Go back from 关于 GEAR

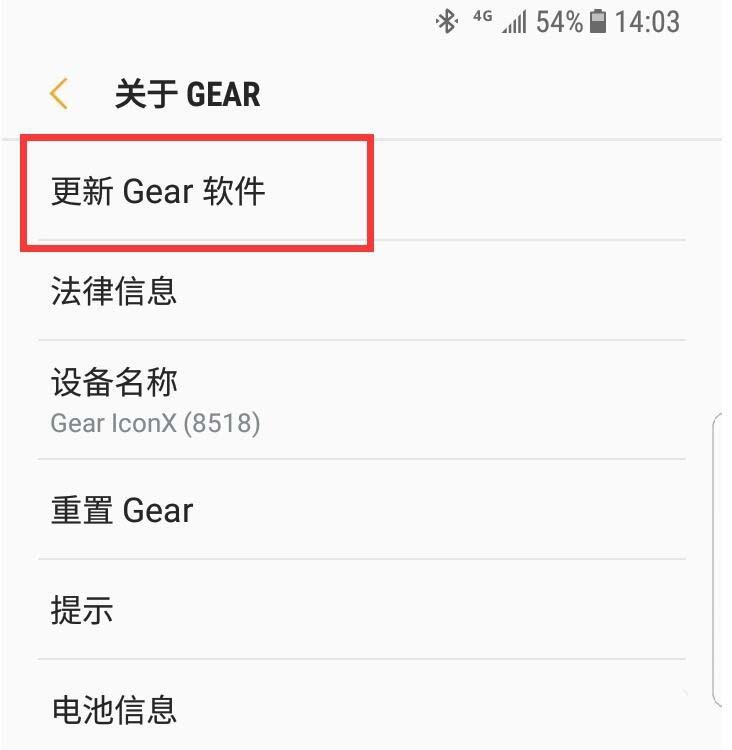[59, 94]
